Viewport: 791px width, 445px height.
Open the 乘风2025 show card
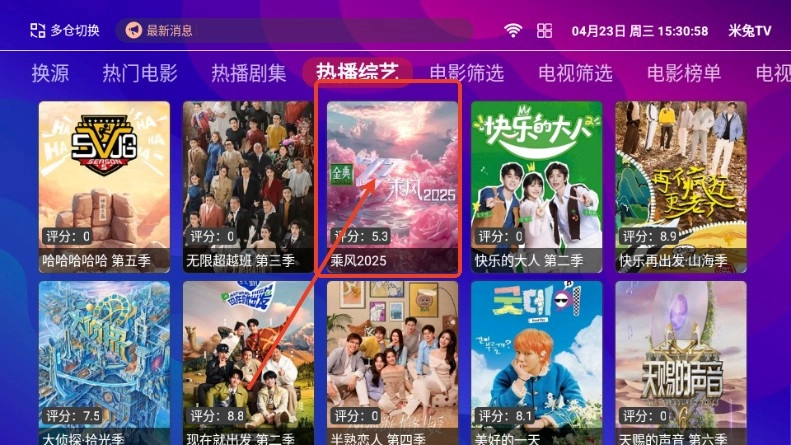(392, 187)
